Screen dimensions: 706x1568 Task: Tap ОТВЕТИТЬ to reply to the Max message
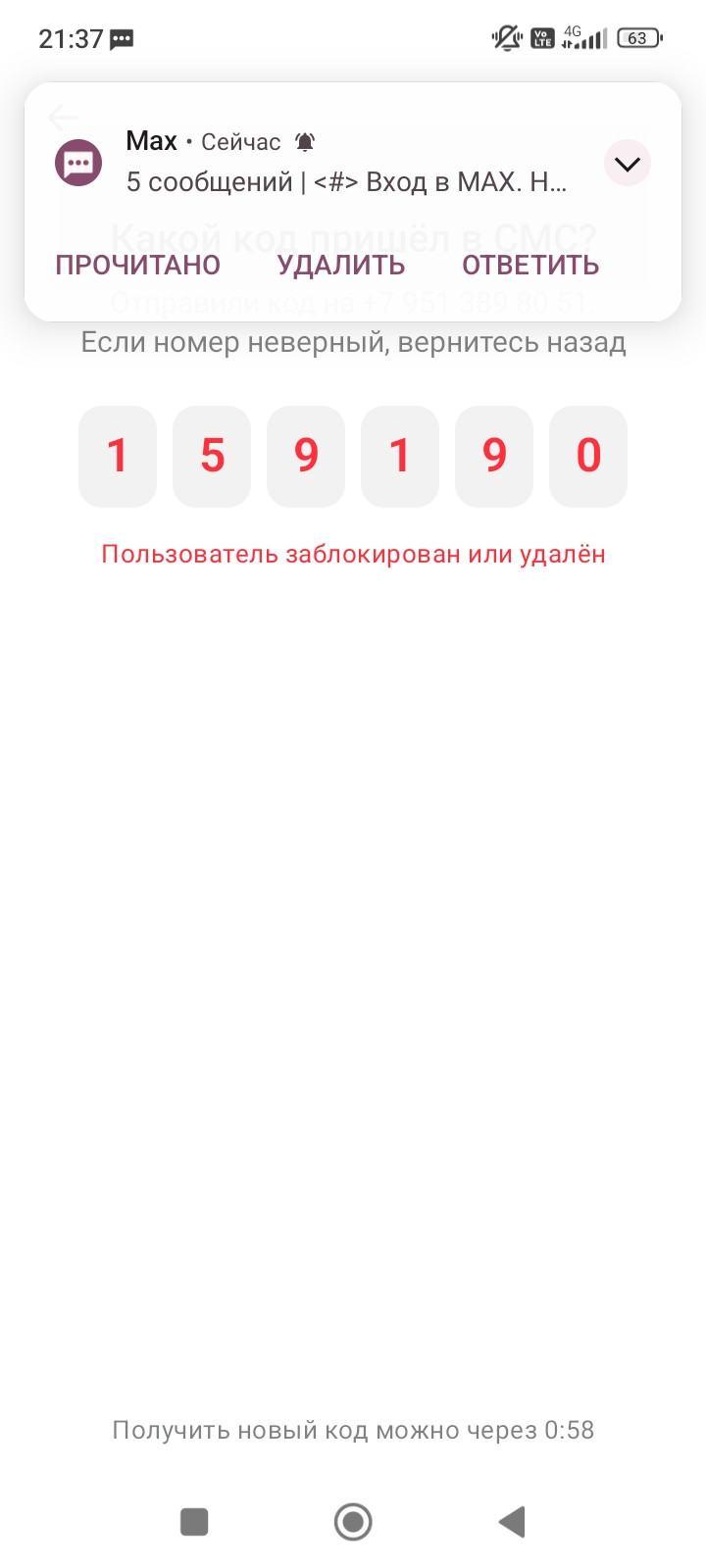tap(530, 266)
